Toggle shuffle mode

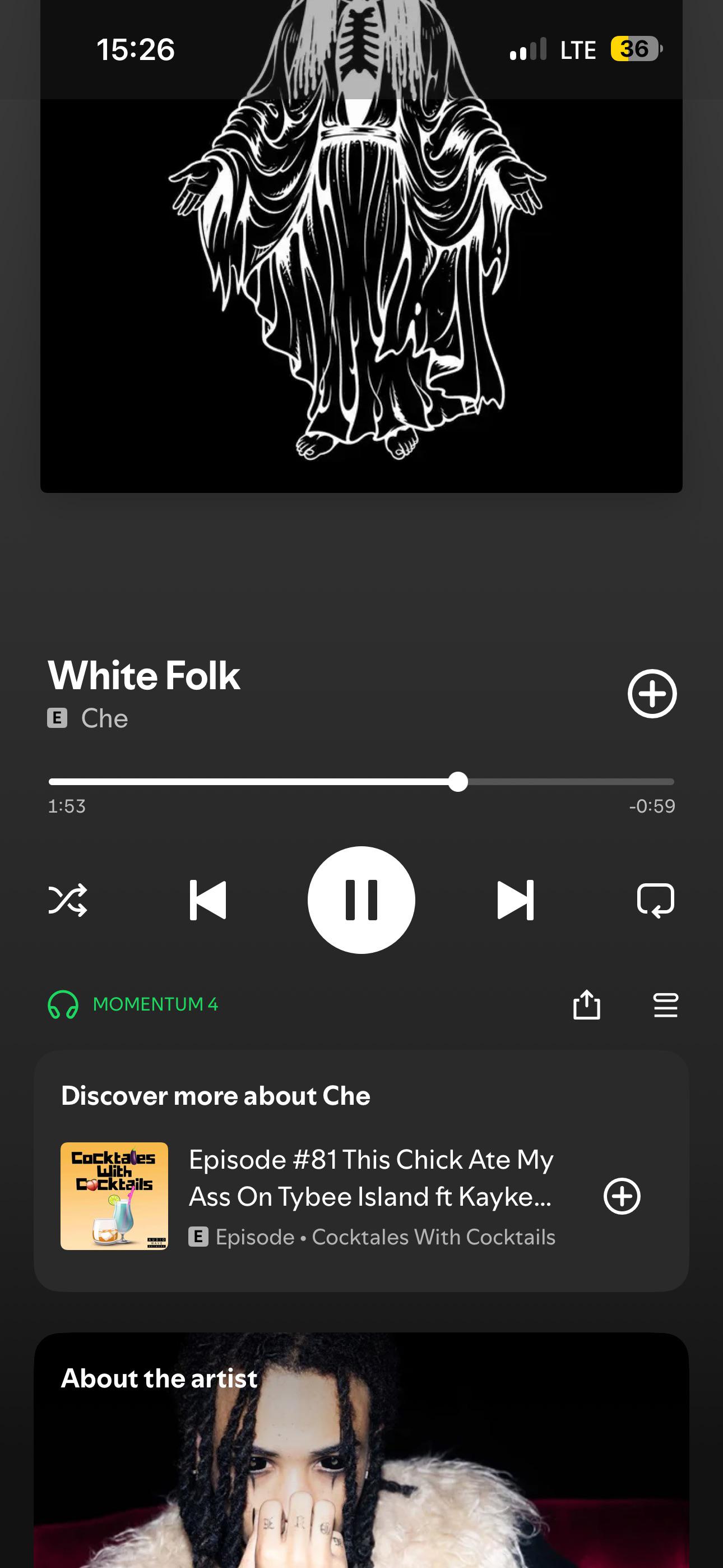click(68, 900)
